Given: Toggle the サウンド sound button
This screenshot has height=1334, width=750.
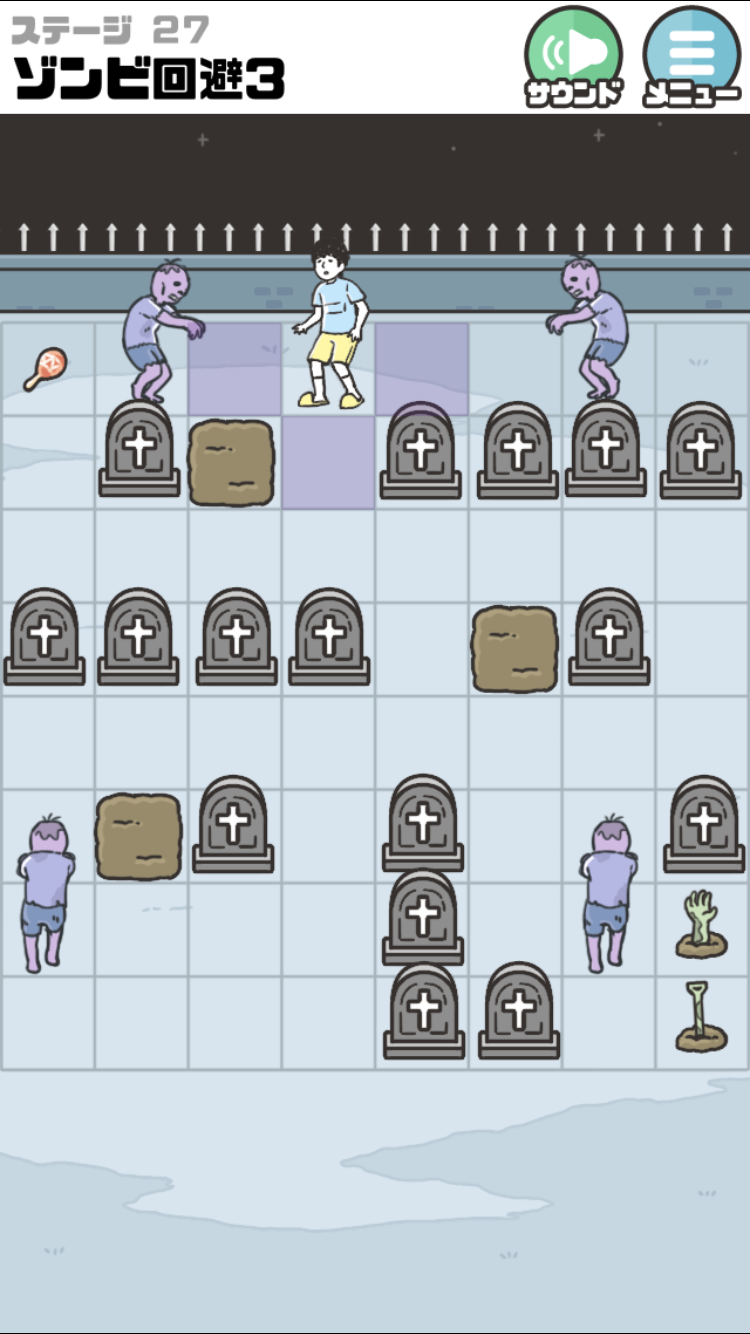Looking at the screenshot, I should coord(574,56).
